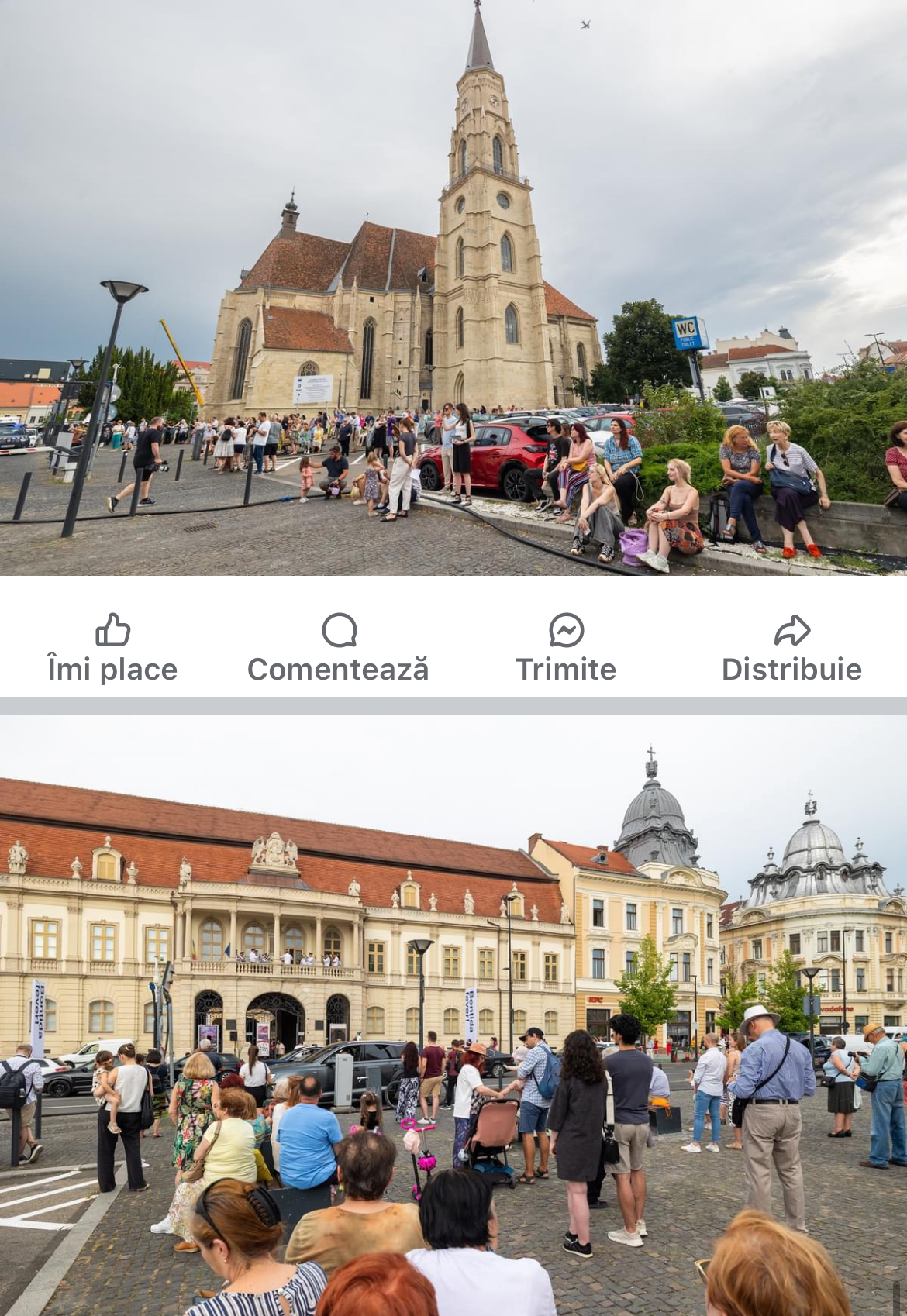Open the Gothic church photo in full view
907x1316 pixels.
tap(453, 287)
